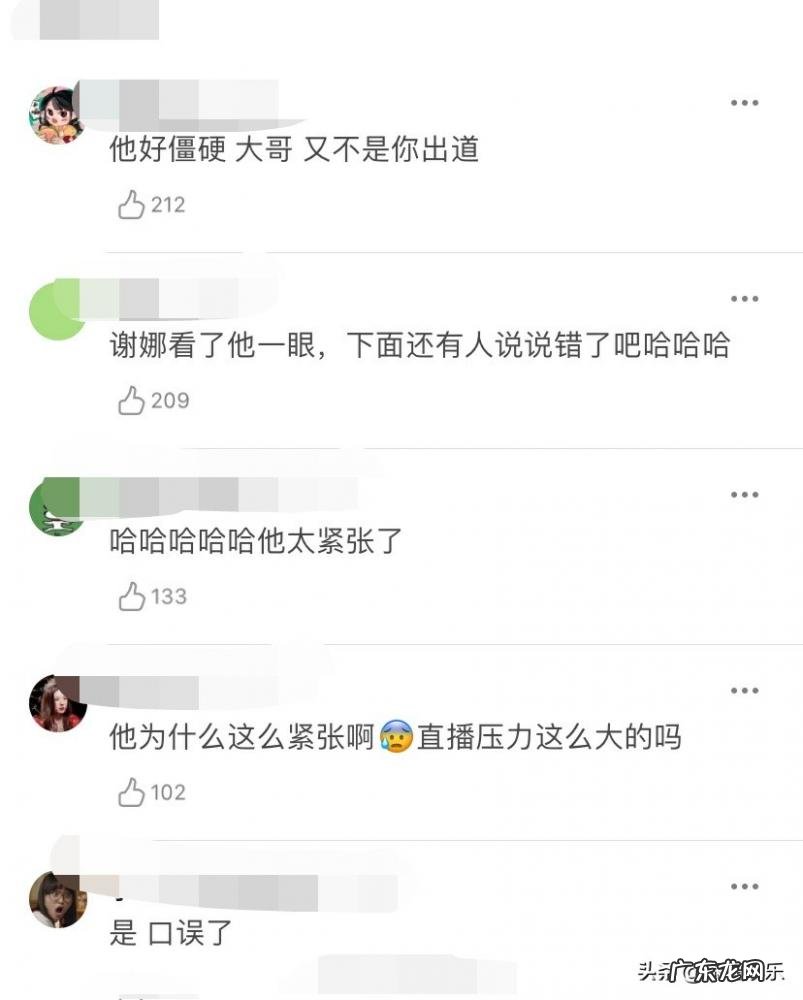Select the 是 口误了 comment

[x=170, y=931]
